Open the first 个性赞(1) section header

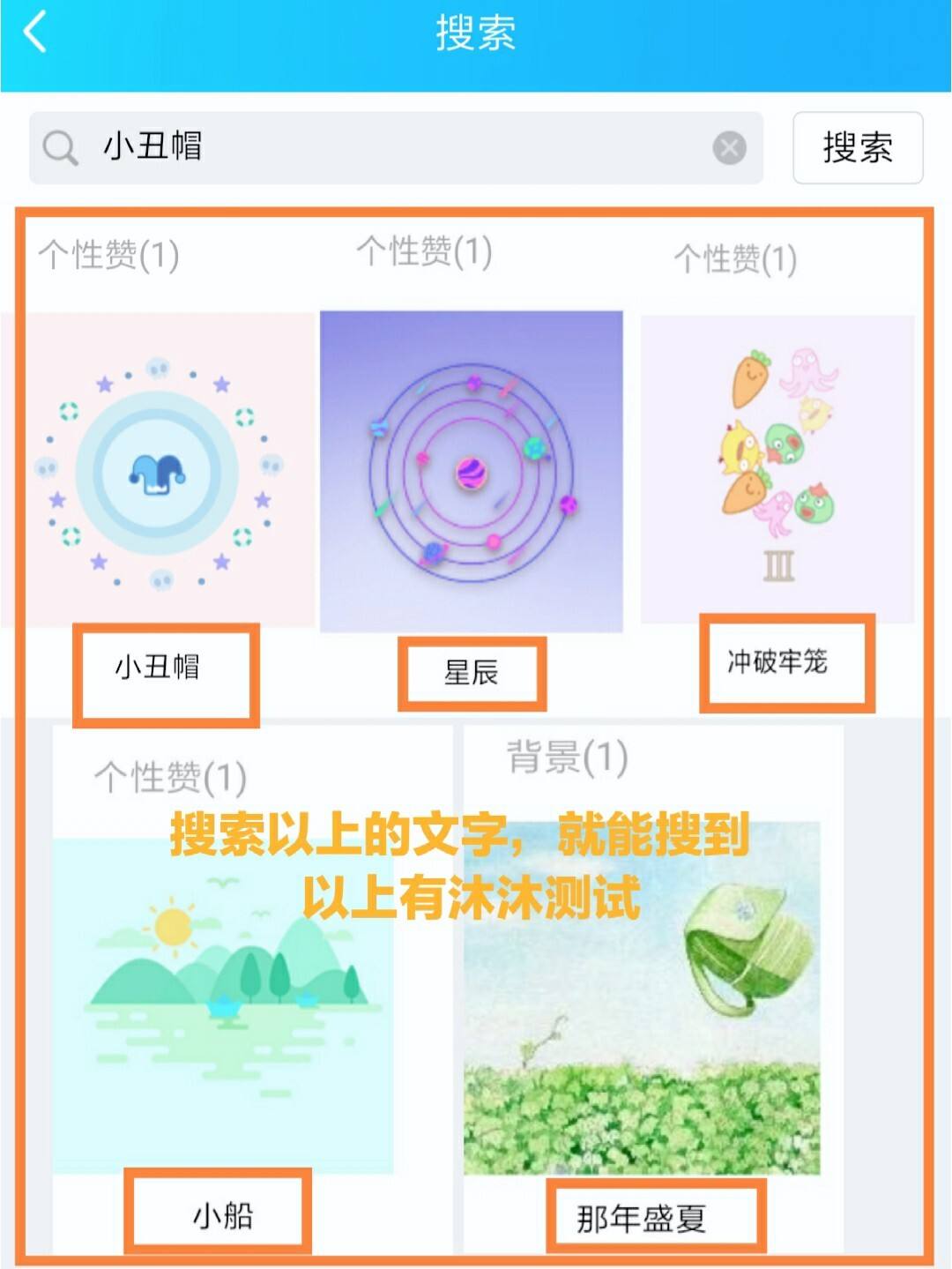tap(106, 254)
